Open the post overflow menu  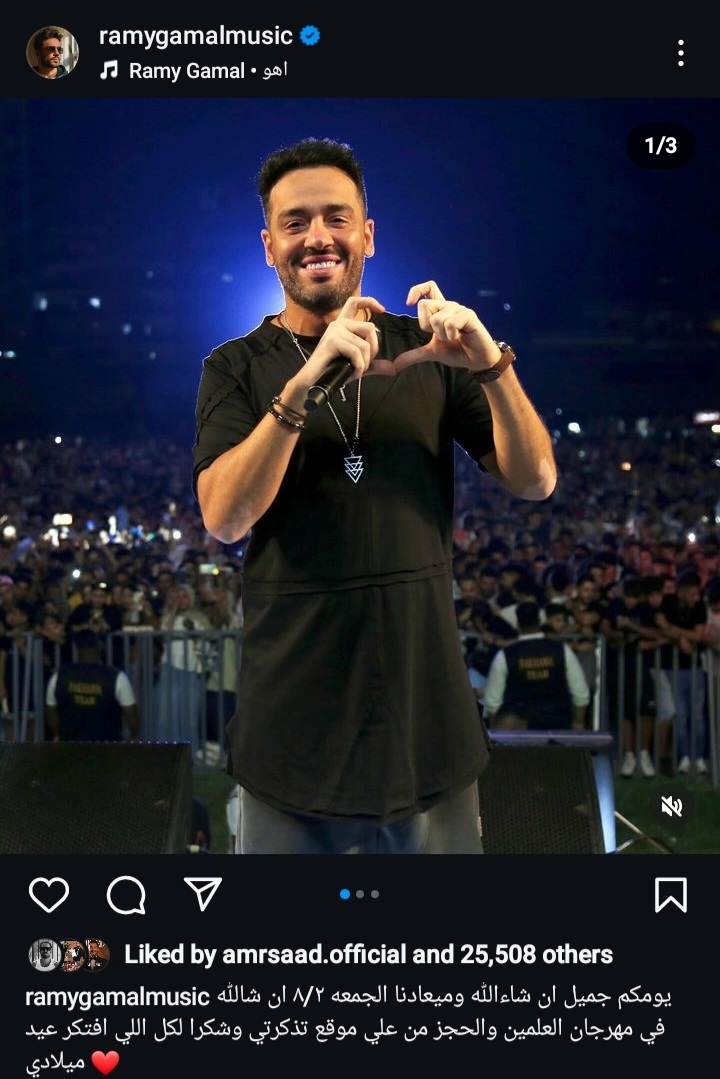680,53
